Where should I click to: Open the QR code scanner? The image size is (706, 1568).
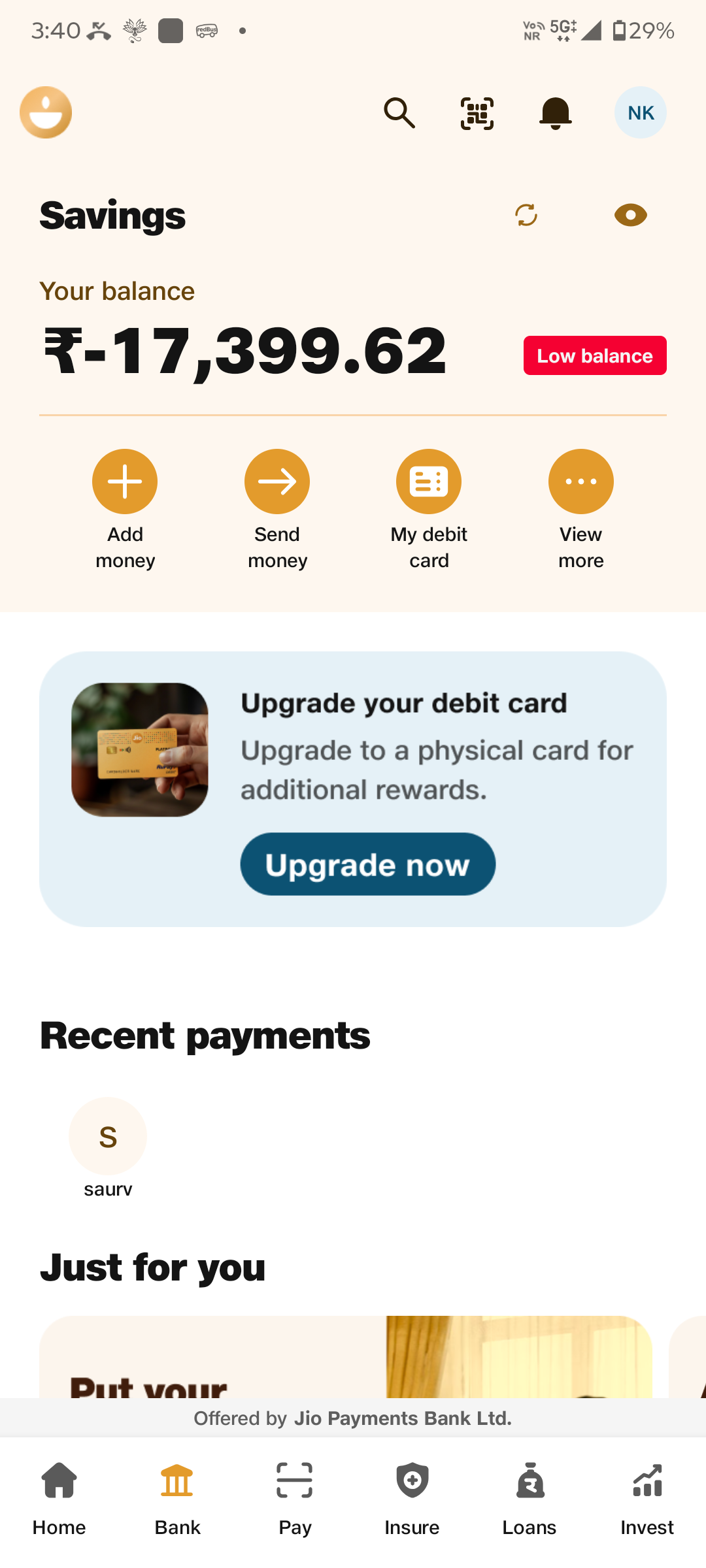point(477,113)
